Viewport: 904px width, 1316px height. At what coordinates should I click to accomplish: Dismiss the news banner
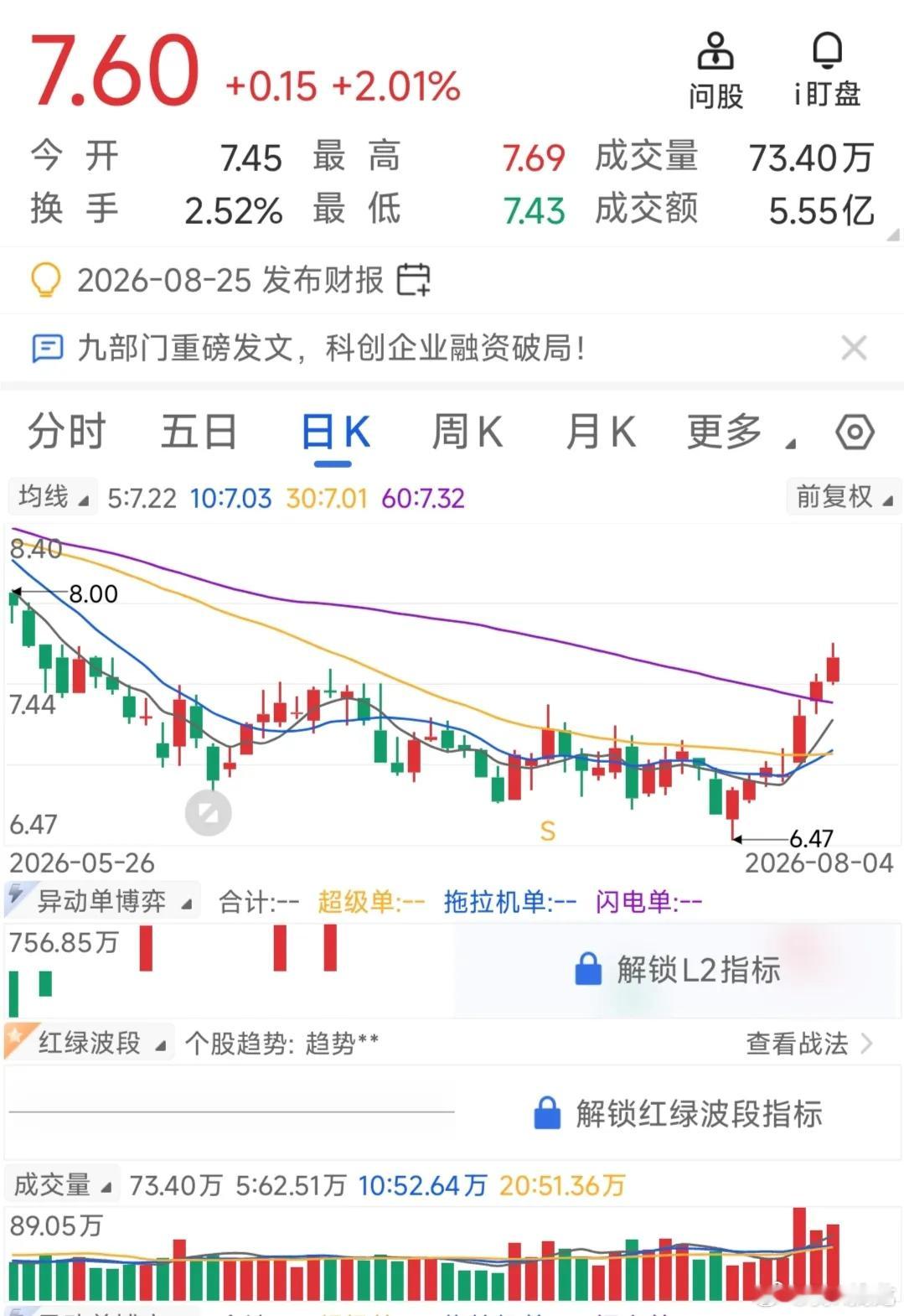pyautogui.click(x=854, y=347)
